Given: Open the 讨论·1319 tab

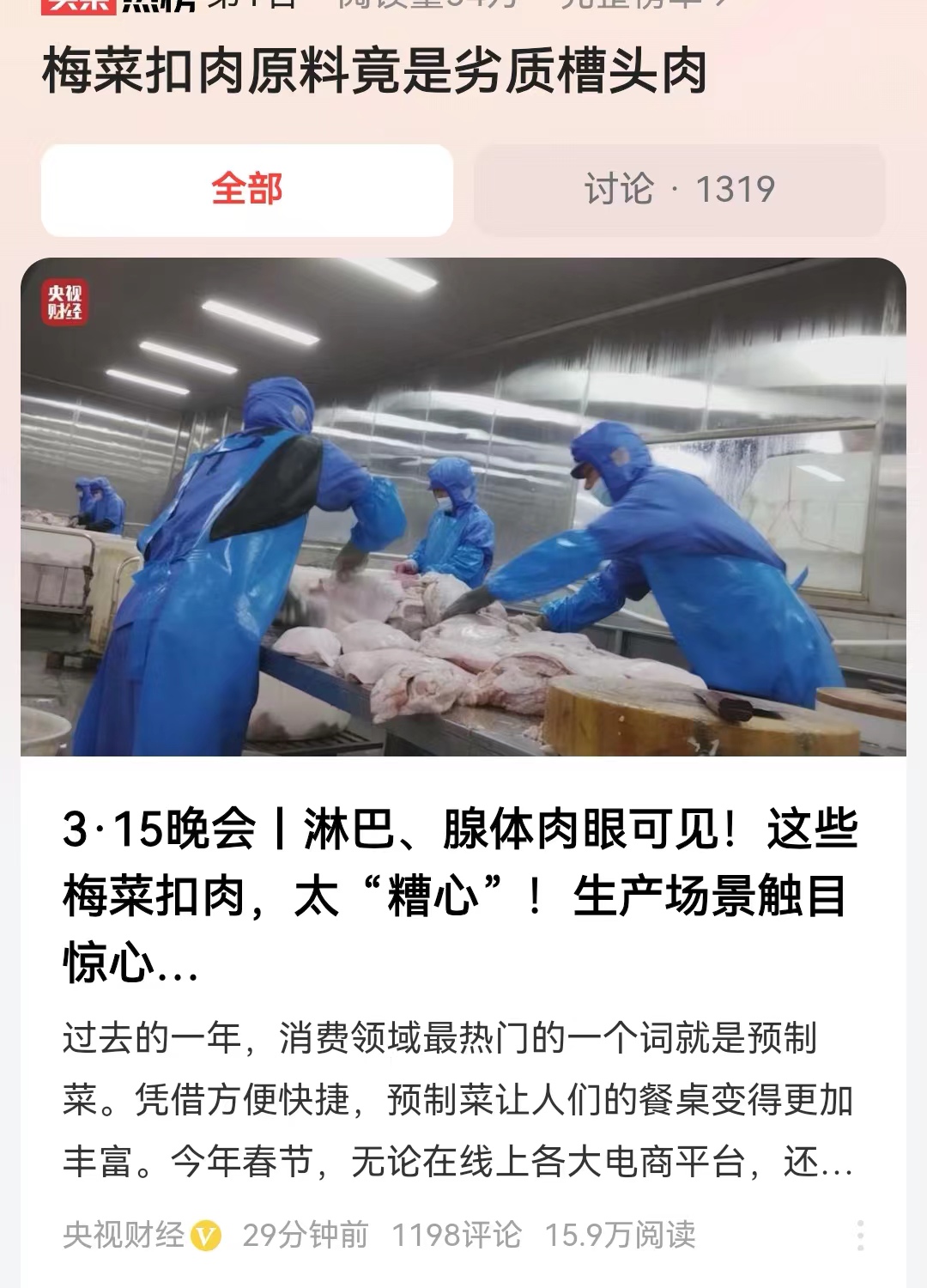Looking at the screenshot, I should point(676,191).
